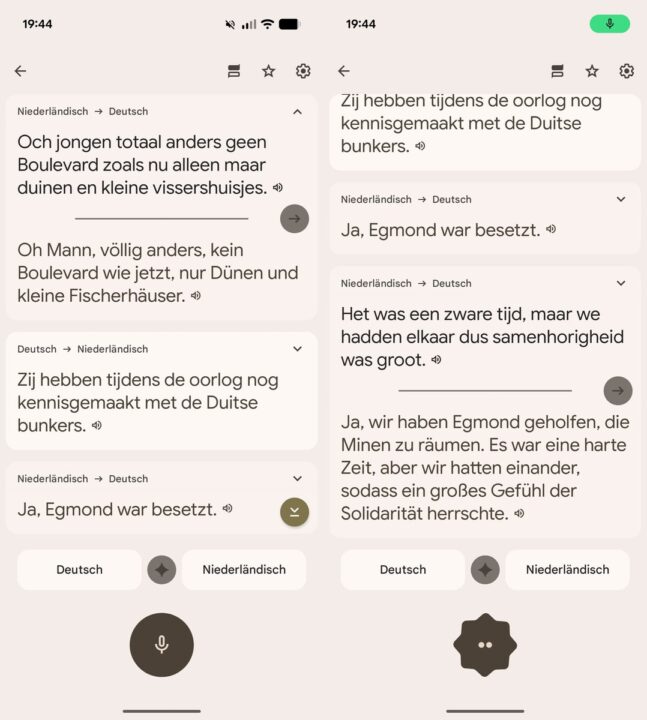Expand the Deutsch → Niederländisch card
The height and width of the screenshot is (720, 647).
[297, 349]
